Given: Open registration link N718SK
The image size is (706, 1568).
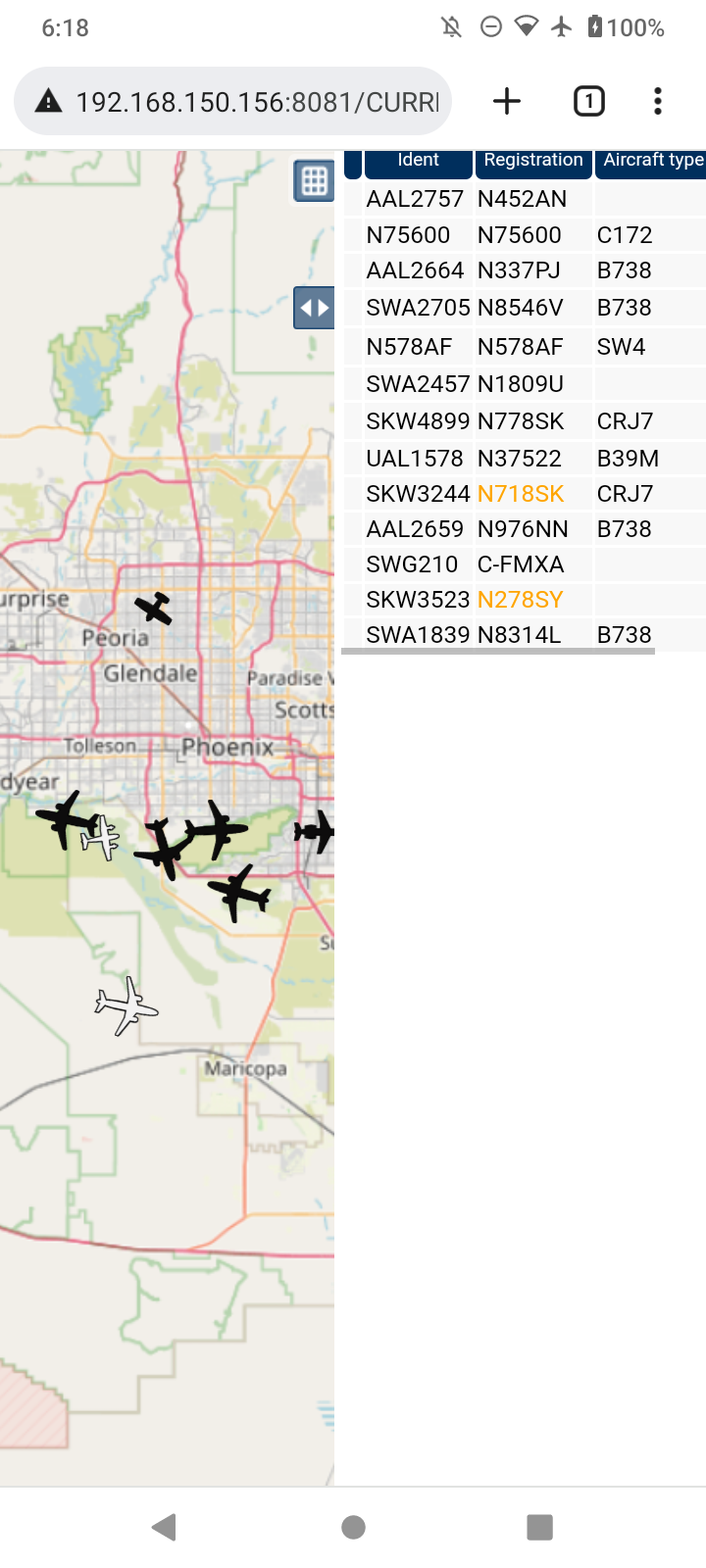Looking at the screenshot, I should [521, 494].
